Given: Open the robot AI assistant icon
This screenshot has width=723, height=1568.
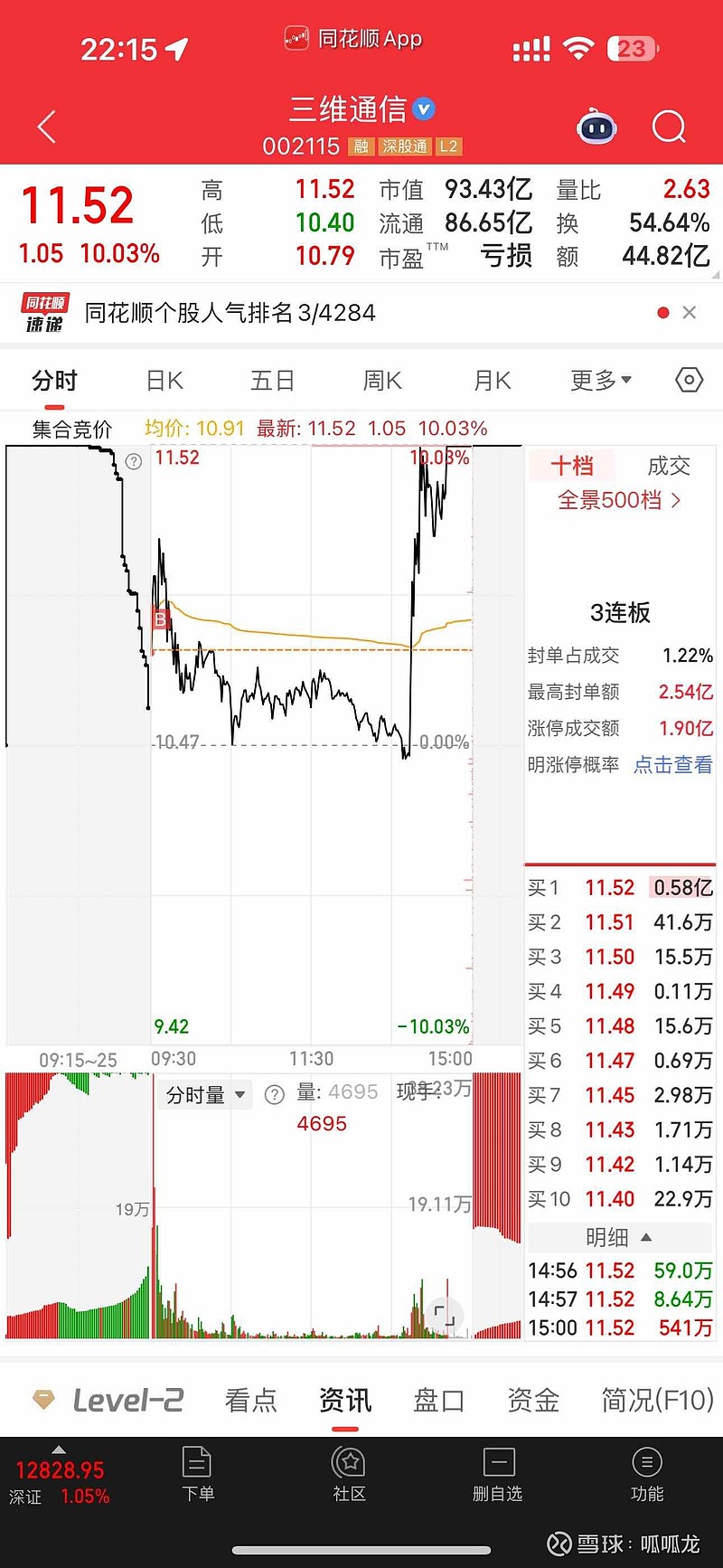Looking at the screenshot, I should pyautogui.click(x=596, y=128).
